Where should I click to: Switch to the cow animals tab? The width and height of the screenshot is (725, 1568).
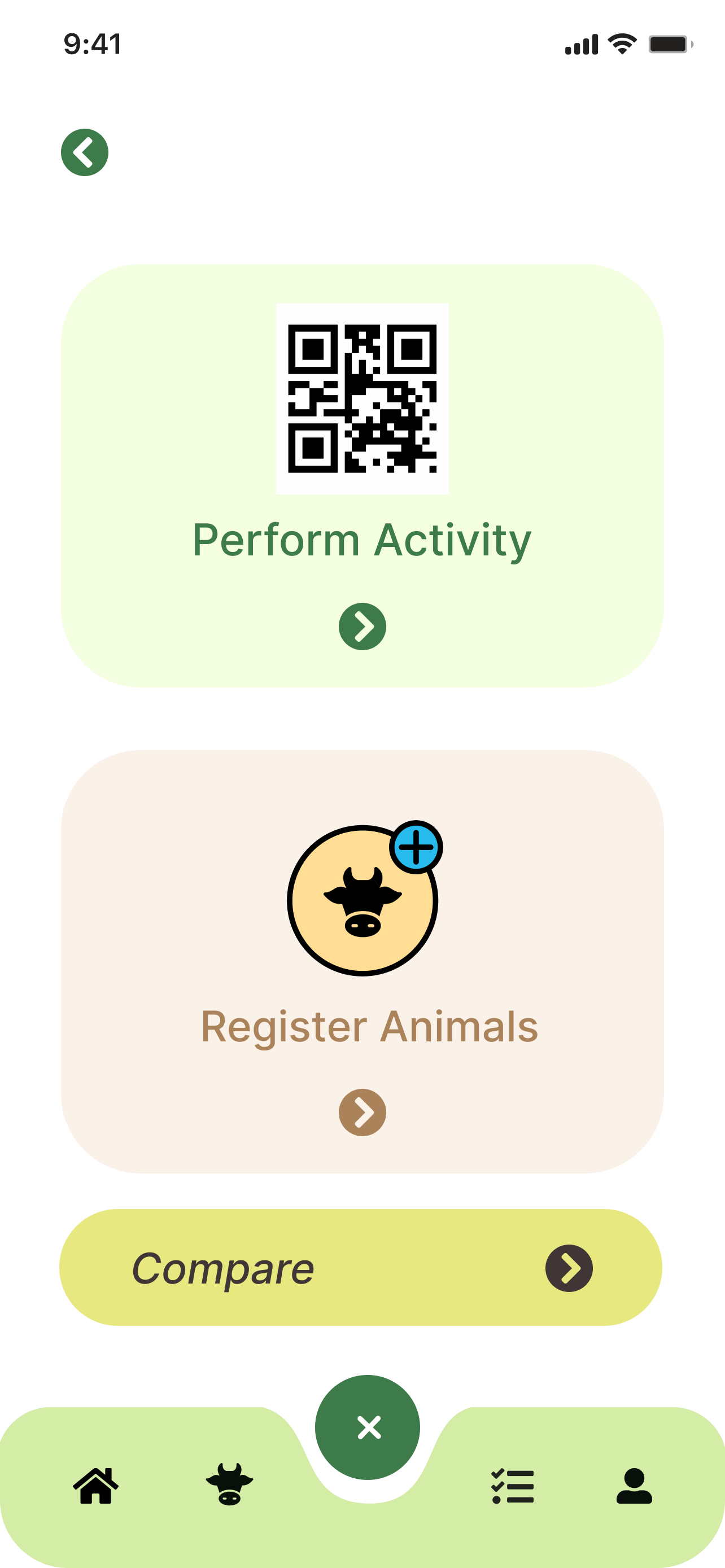229,1484
